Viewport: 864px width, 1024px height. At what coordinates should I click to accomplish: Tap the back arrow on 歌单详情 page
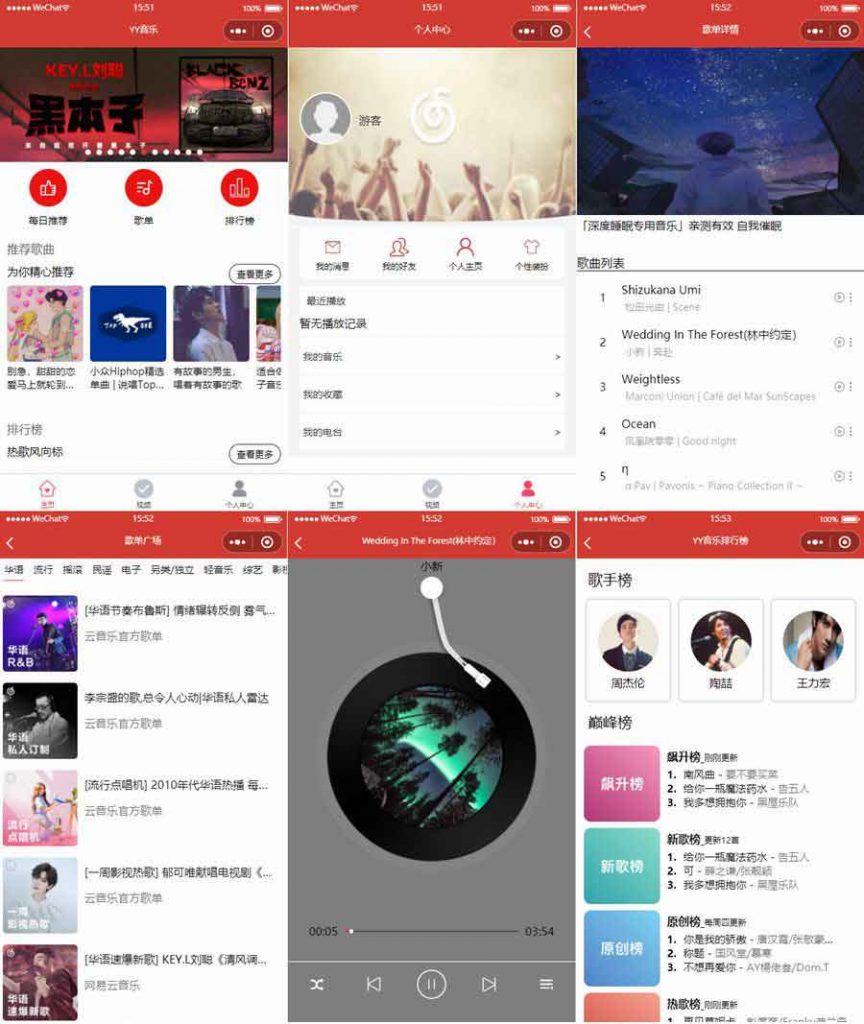[588, 30]
